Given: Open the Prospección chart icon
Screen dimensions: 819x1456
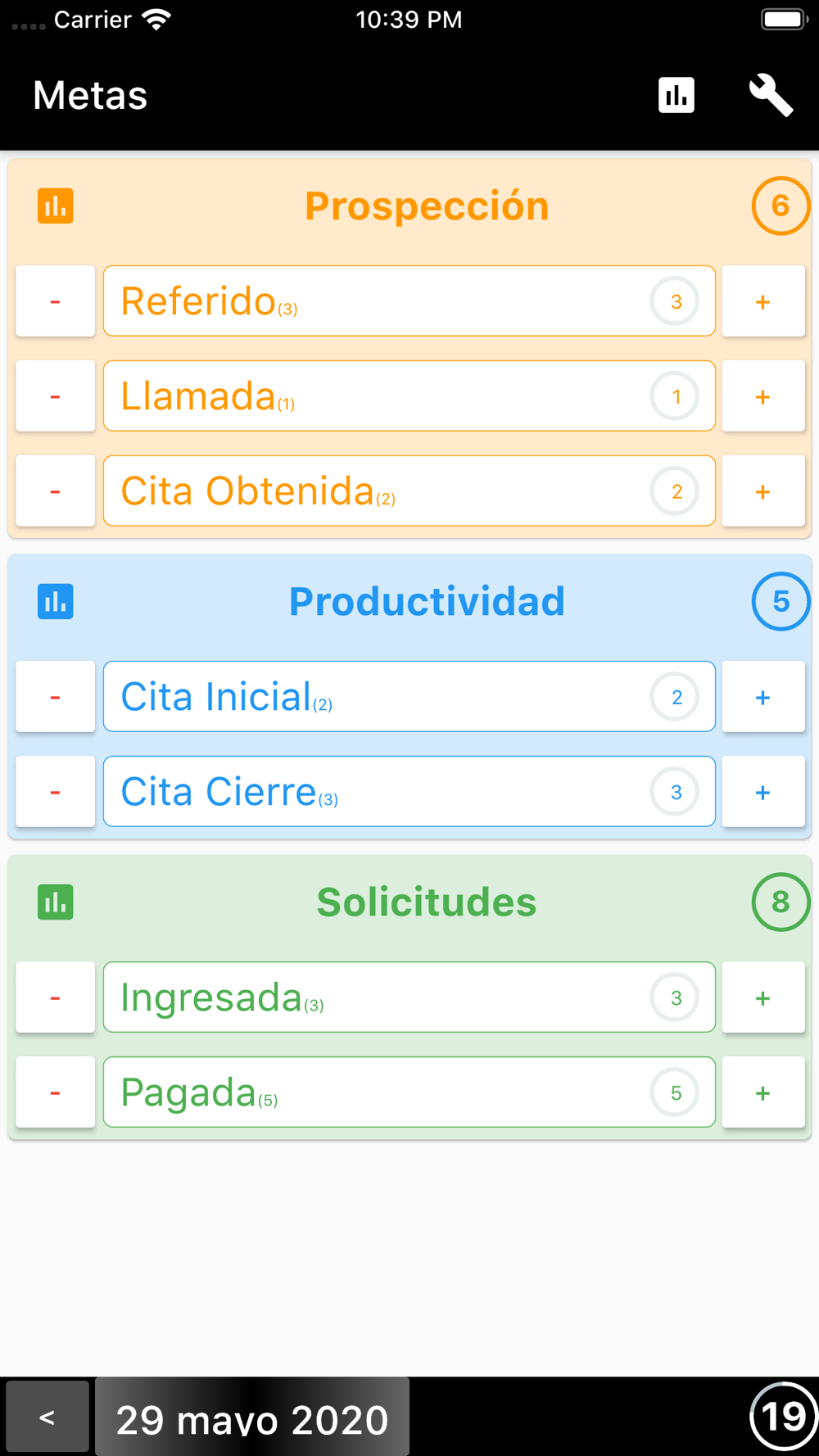Looking at the screenshot, I should (56, 206).
